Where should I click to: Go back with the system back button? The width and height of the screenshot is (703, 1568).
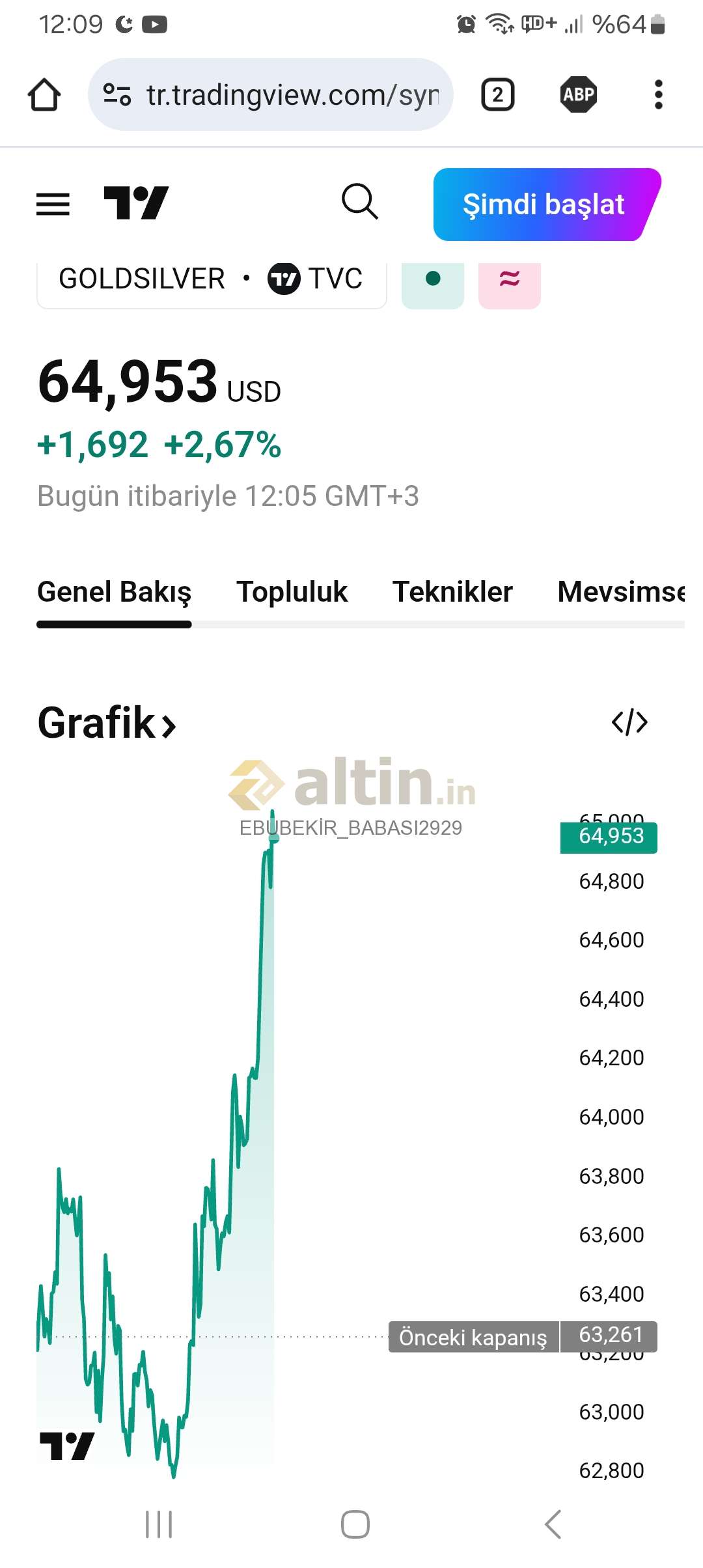tap(553, 1524)
